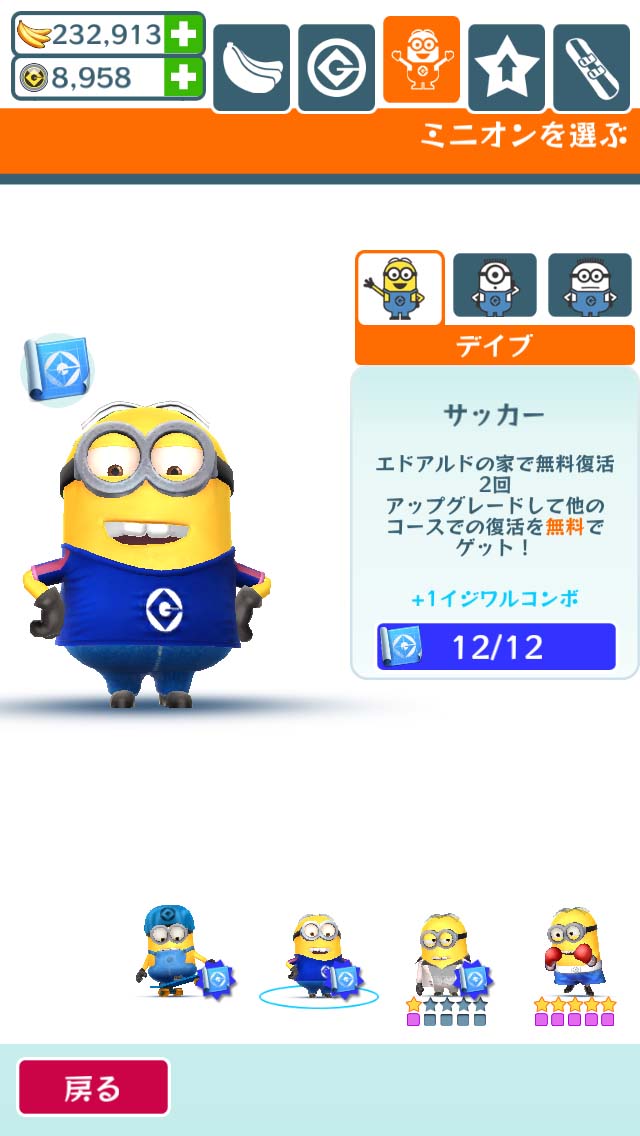640x1136 pixels.
Task: Go back with the 戻る button
Action: [93, 1087]
